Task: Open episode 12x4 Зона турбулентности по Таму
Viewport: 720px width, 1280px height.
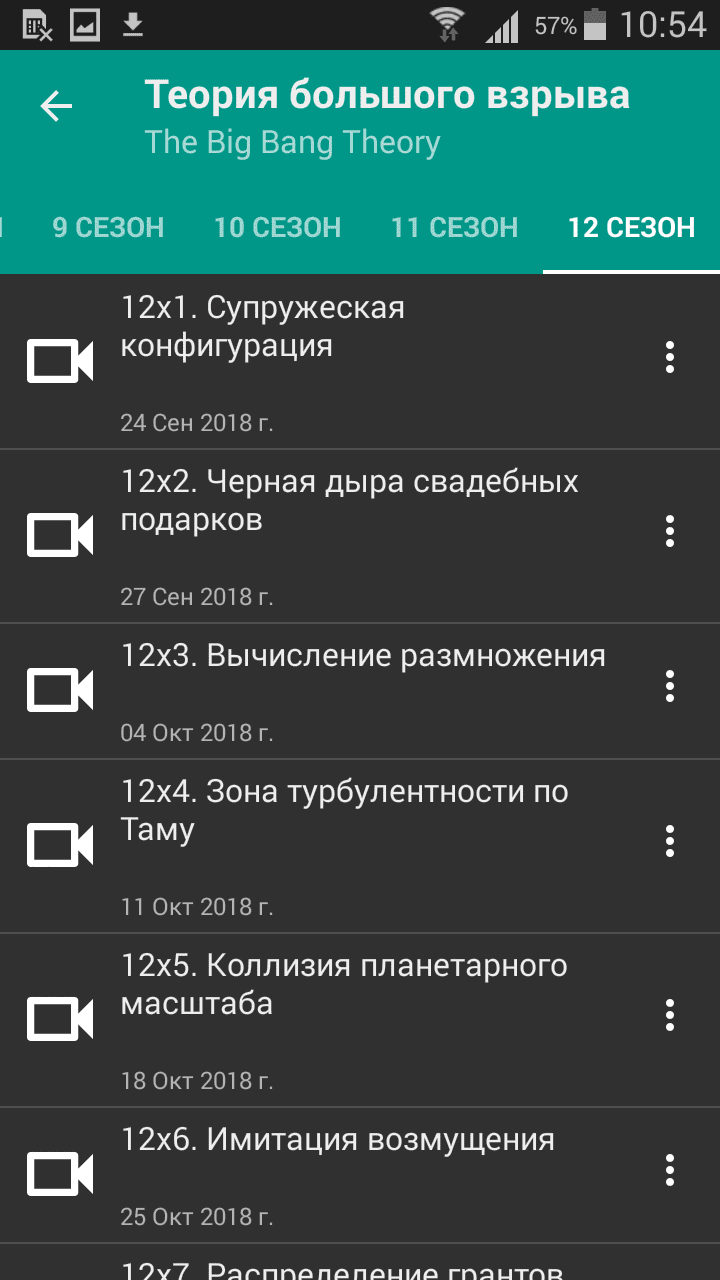Action: [330, 845]
